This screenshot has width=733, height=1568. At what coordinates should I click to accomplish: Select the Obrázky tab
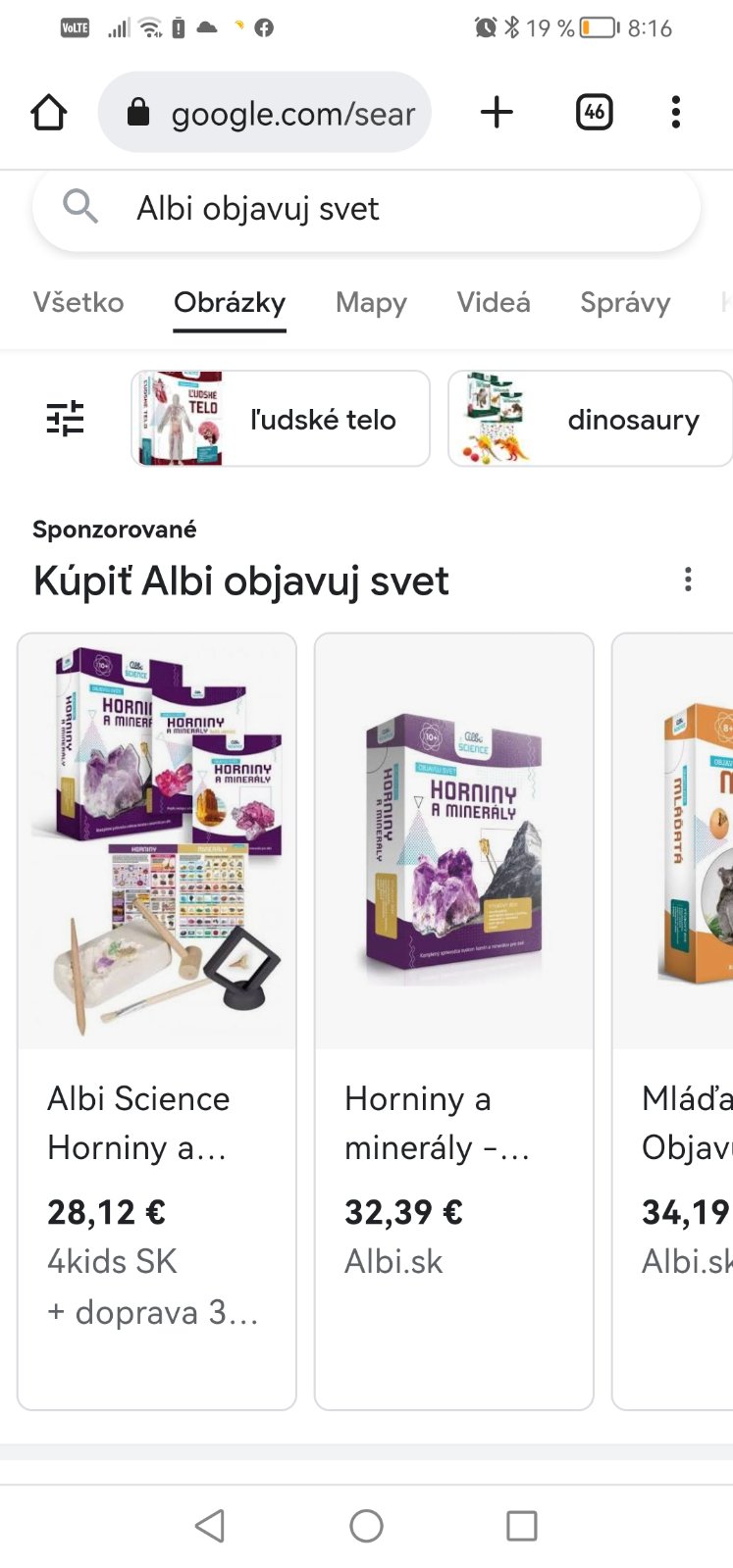click(x=230, y=302)
